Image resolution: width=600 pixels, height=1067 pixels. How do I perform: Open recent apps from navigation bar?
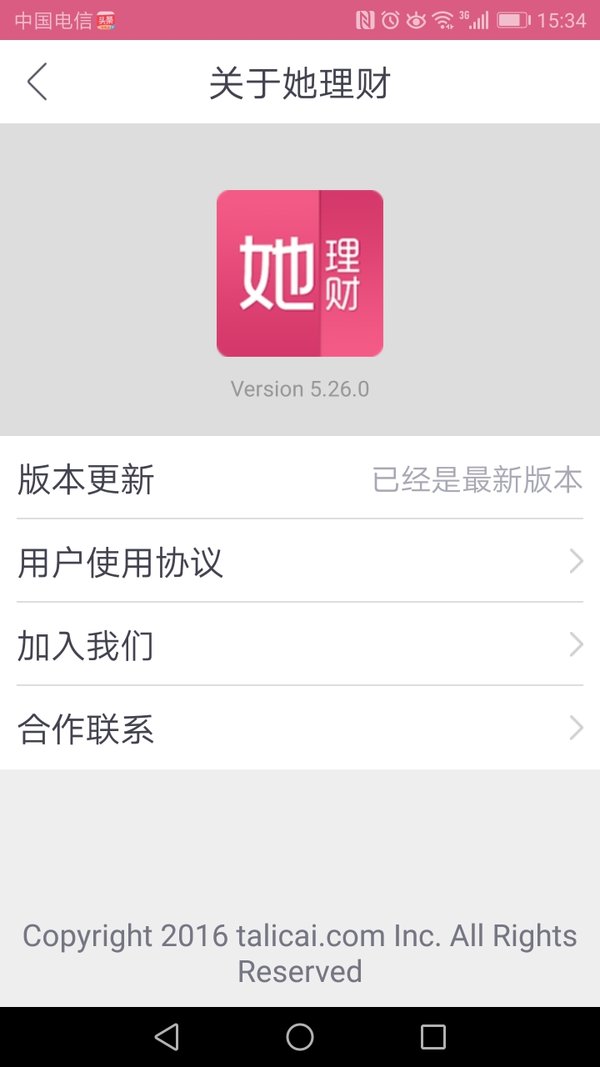(433, 1037)
